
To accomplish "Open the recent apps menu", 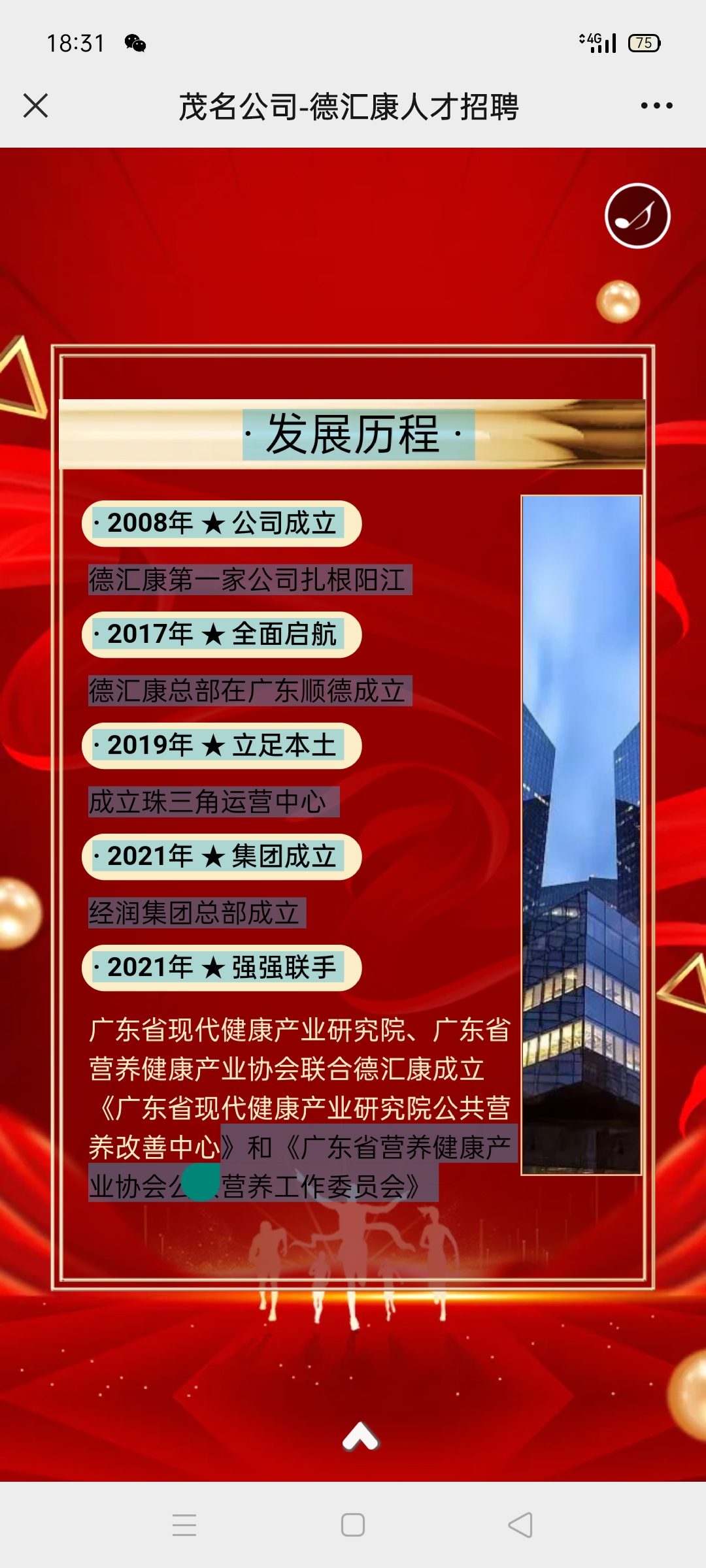I will point(184,1526).
